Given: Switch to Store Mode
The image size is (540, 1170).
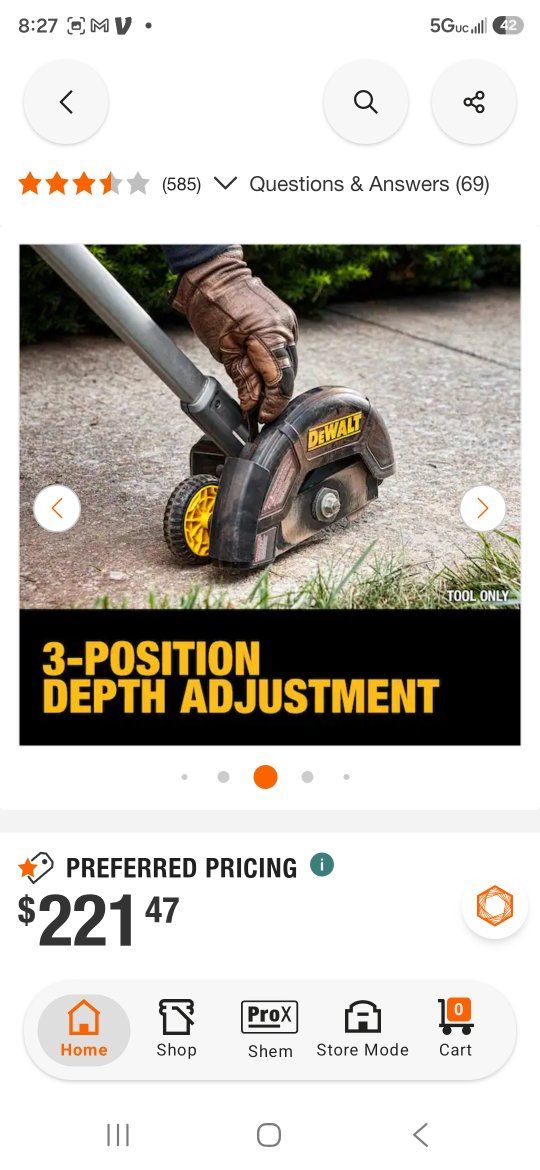Looking at the screenshot, I should click(x=362, y=1029).
